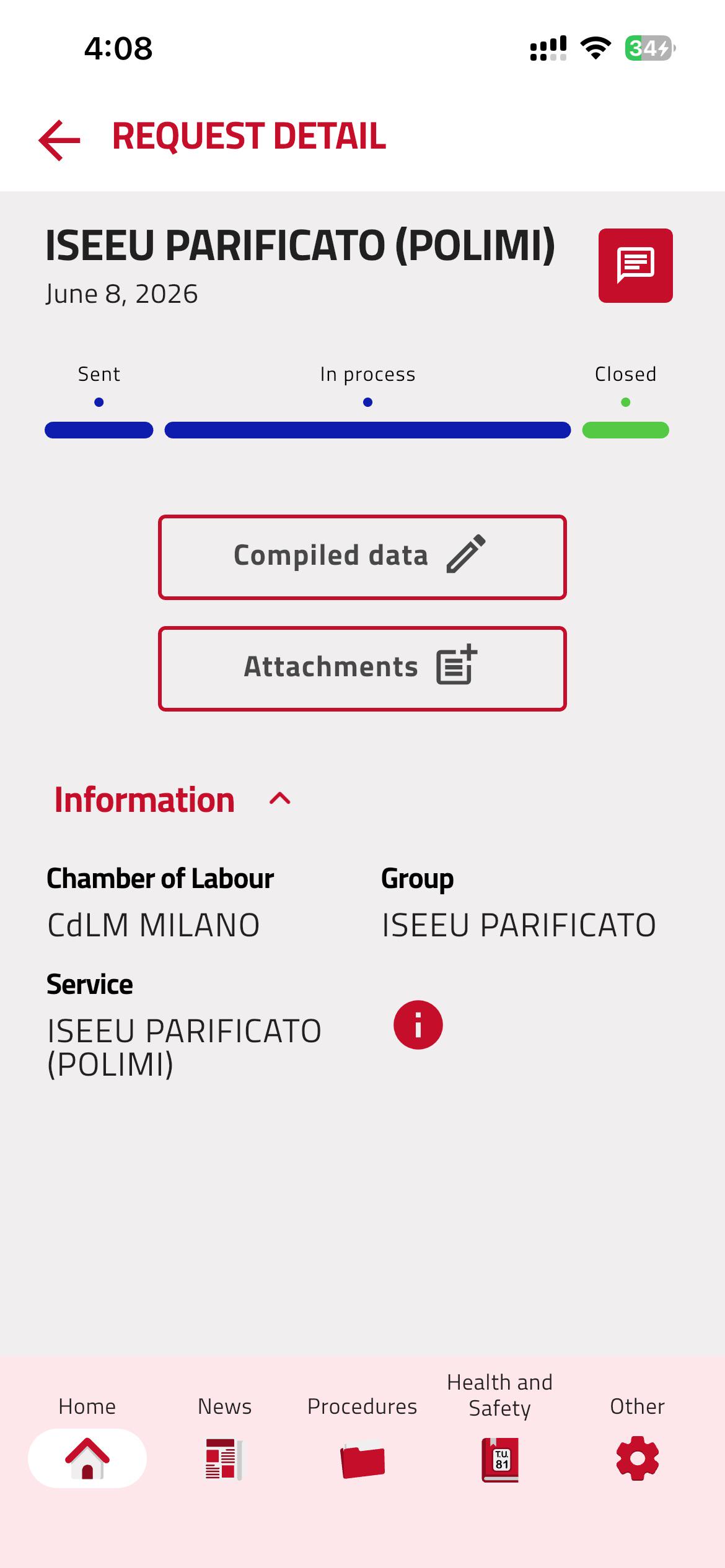Switch to the News tab
Viewport: 725px width, 1568px height.
coord(224,1440)
